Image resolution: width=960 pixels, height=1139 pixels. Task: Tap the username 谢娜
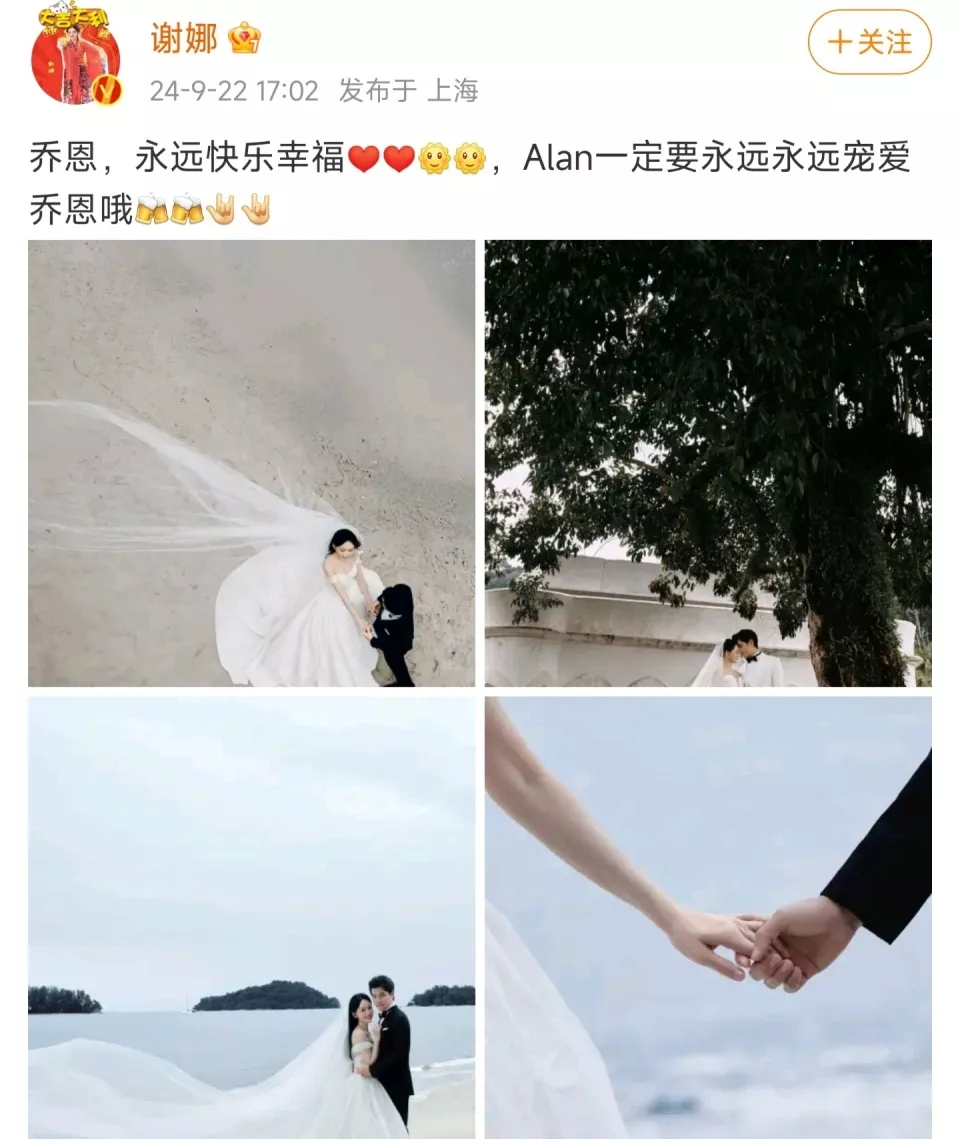point(184,39)
